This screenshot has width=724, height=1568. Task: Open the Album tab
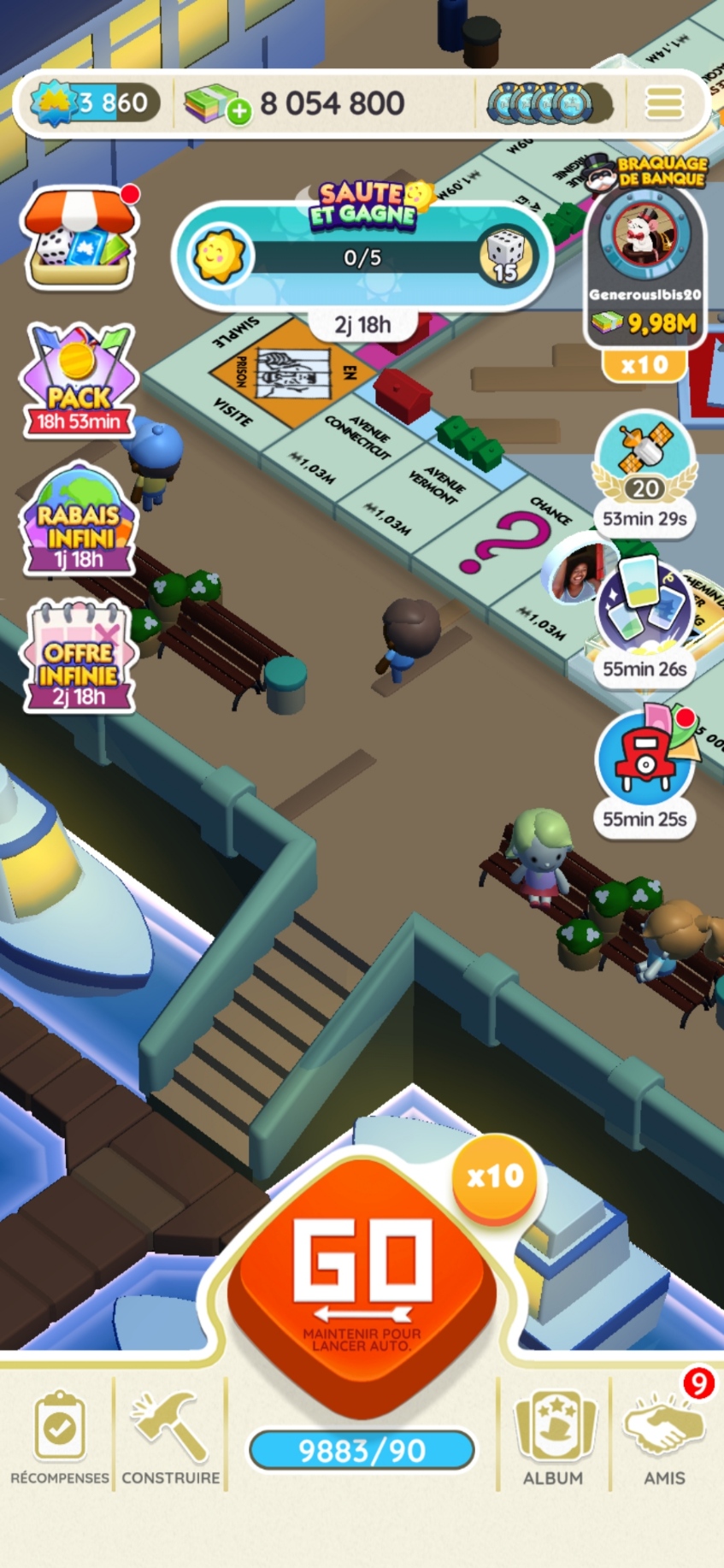[x=553, y=1438]
